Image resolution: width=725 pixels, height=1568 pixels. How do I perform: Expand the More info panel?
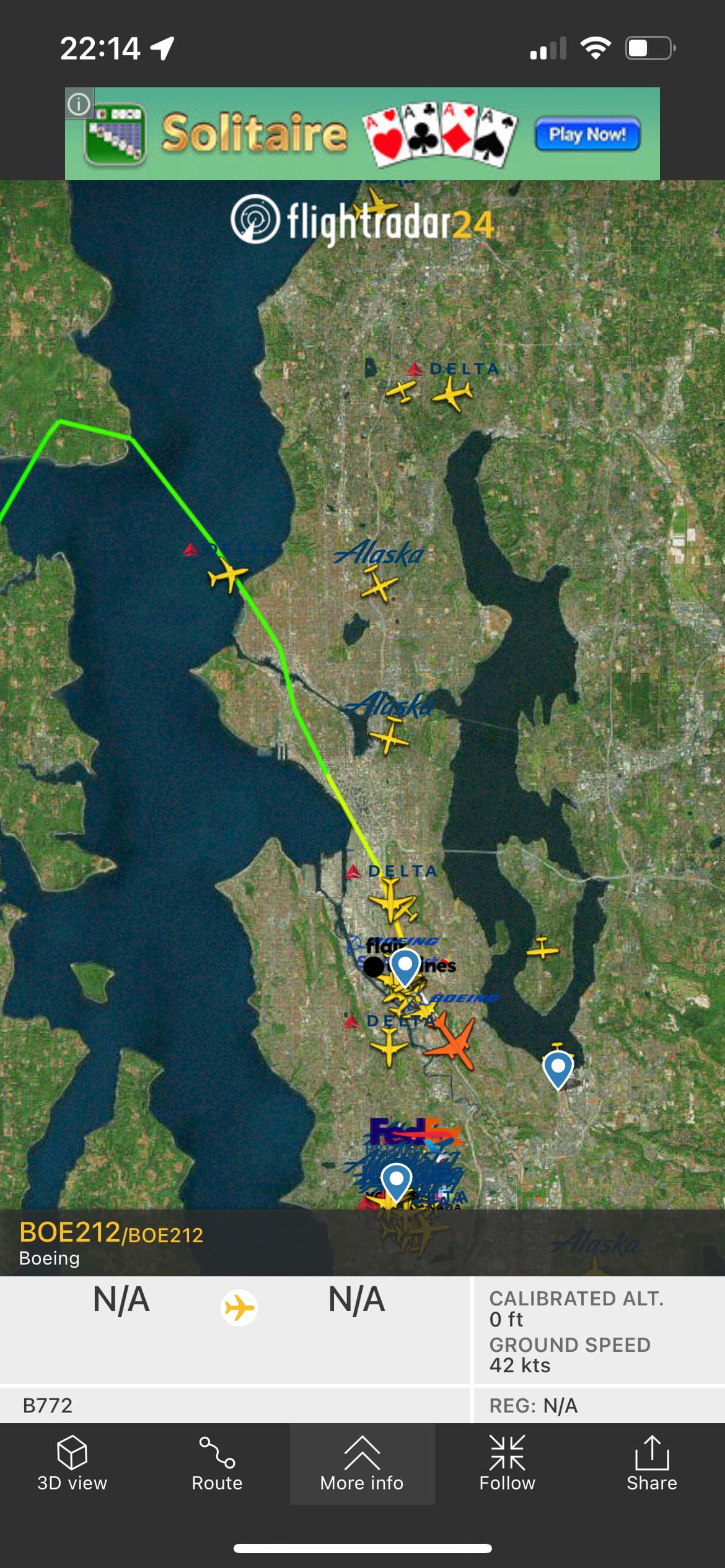tap(362, 1464)
